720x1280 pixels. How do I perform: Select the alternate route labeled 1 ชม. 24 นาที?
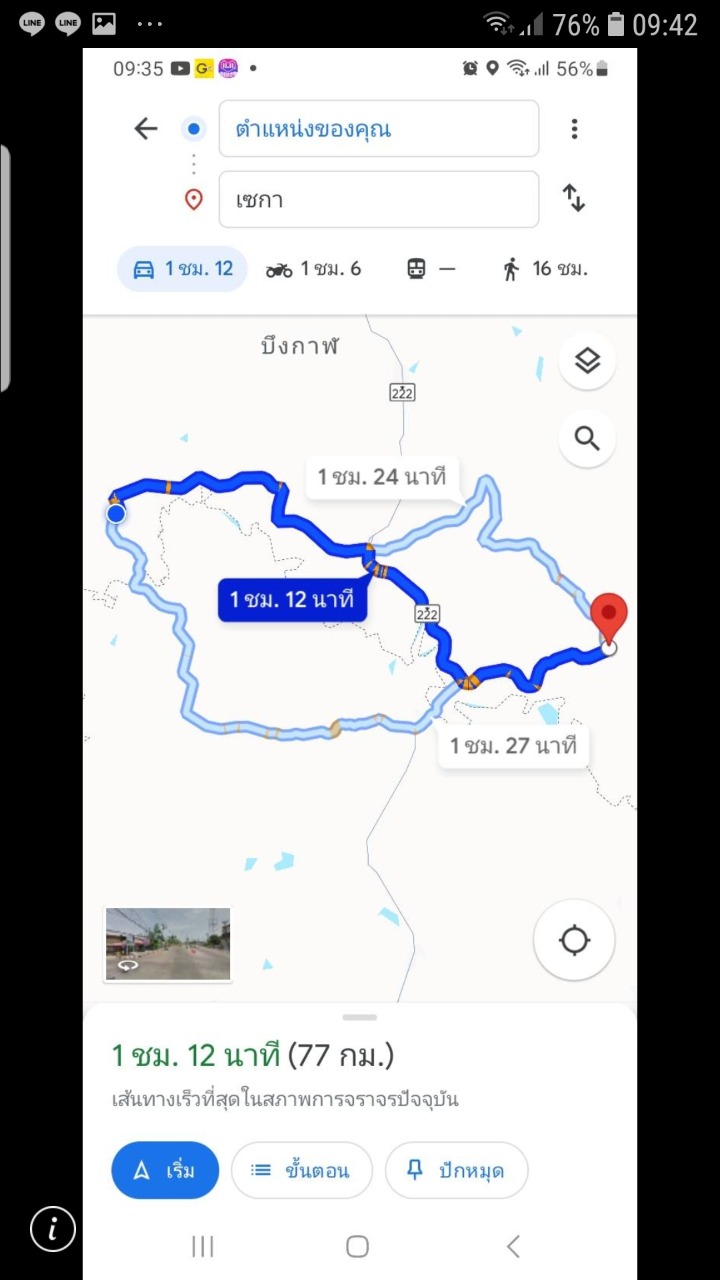[381, 477]
